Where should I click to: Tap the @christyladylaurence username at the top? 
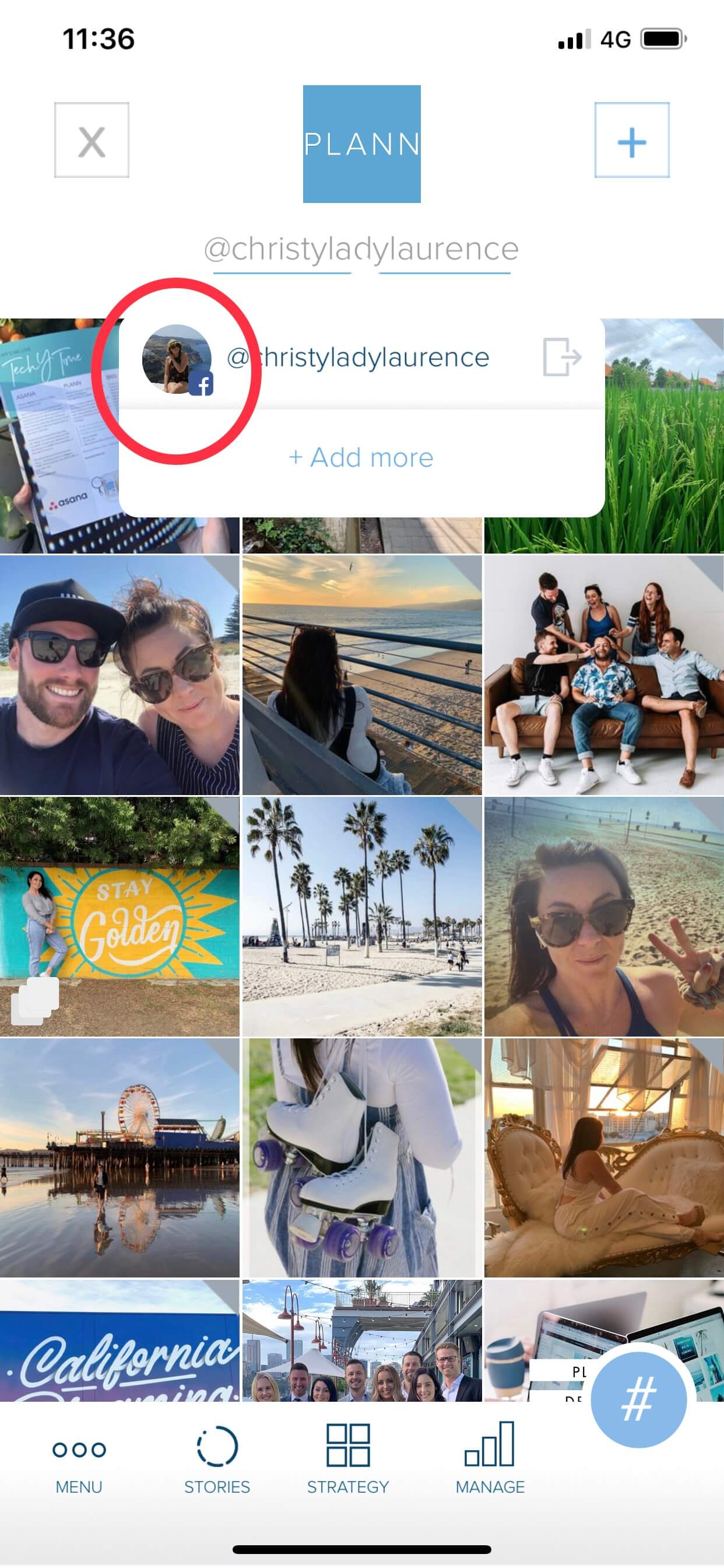click(x=361, y=249)
